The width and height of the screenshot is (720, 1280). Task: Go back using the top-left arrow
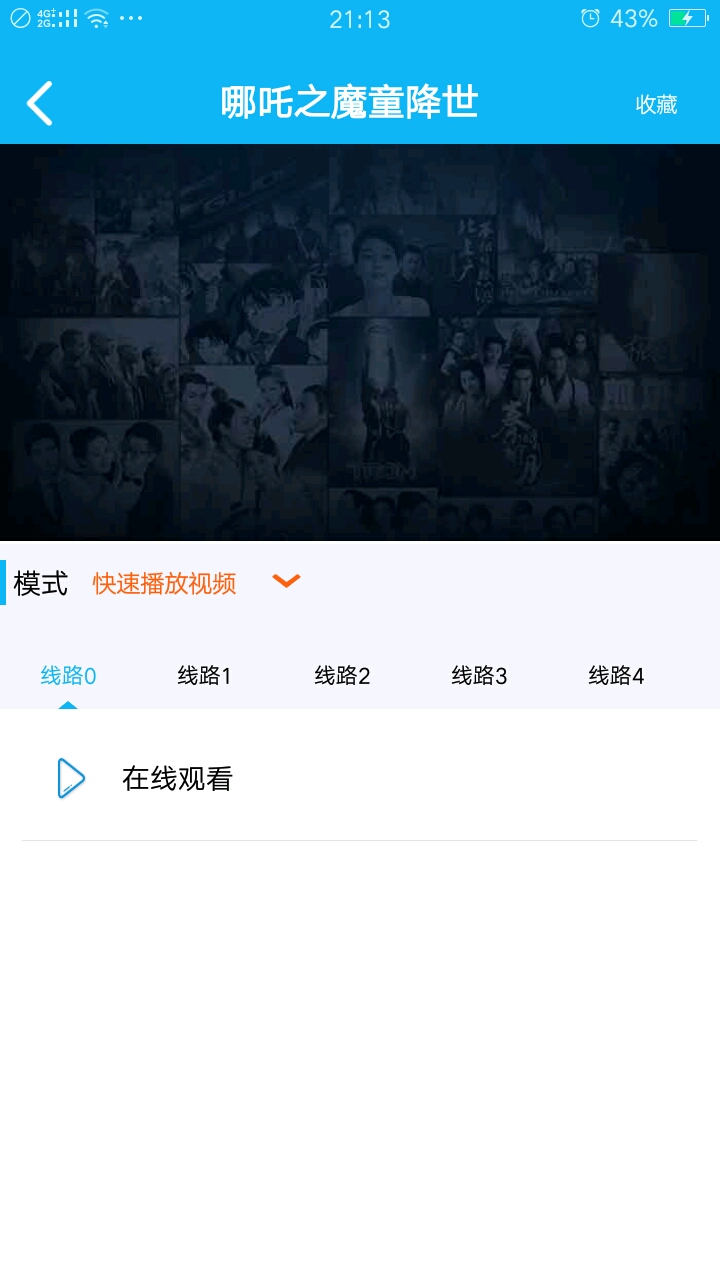click(40, 103)
